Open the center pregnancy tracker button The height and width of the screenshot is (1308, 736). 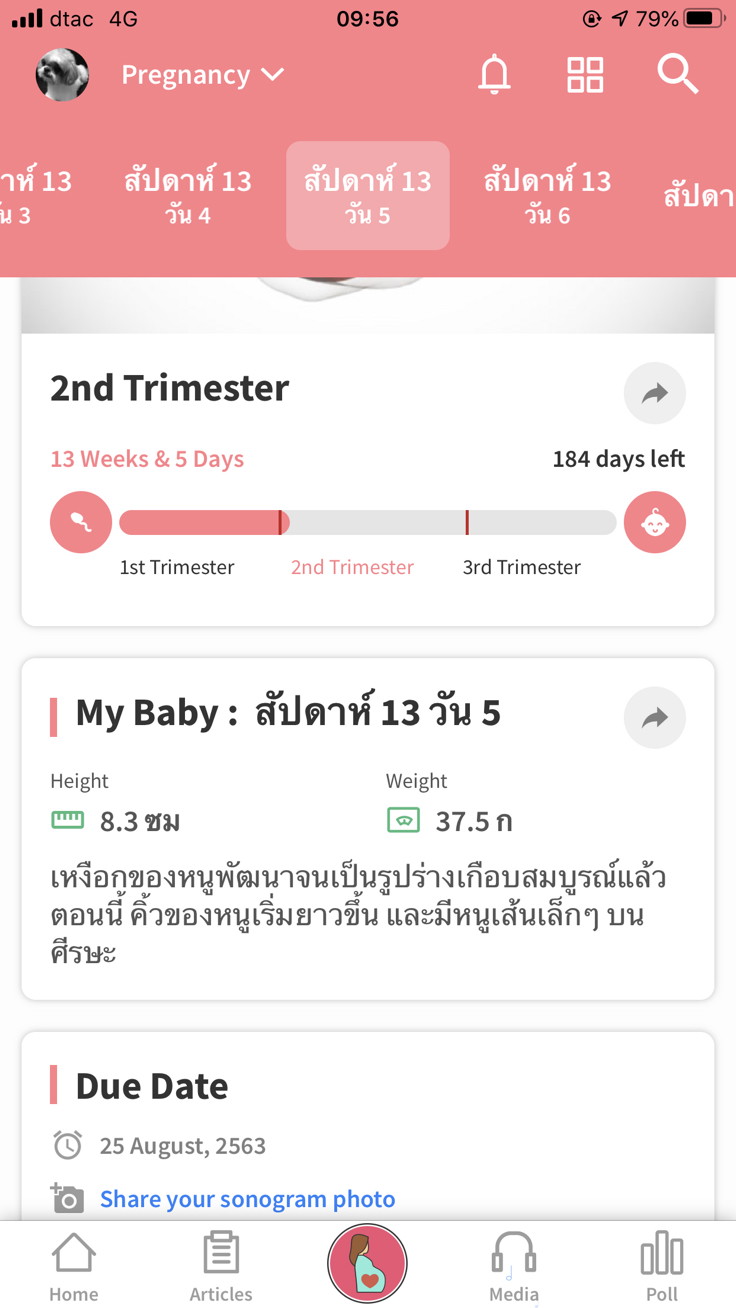(x=367, y=1264)
